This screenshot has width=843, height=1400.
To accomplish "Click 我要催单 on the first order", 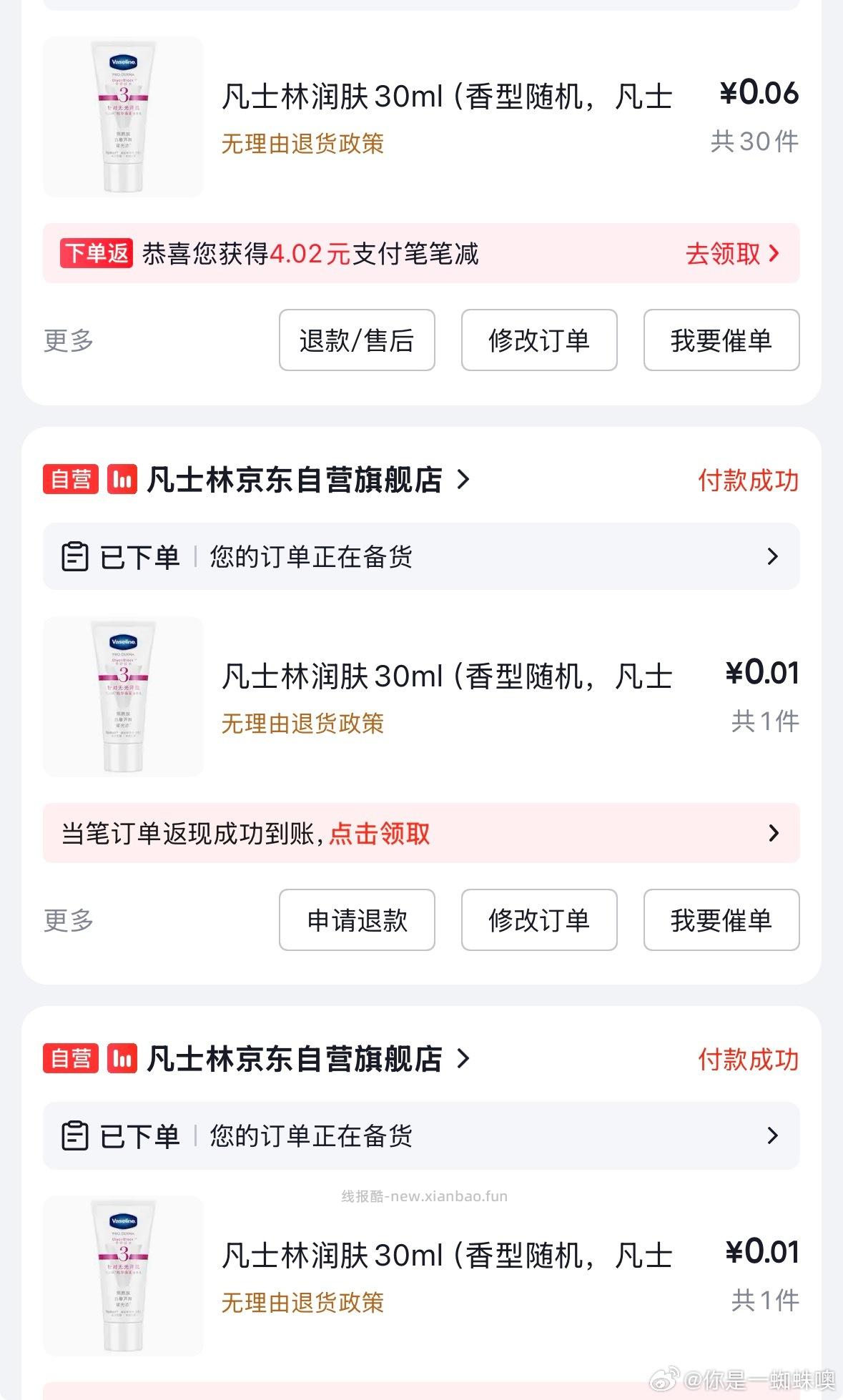I will click(x=721, y=341).
